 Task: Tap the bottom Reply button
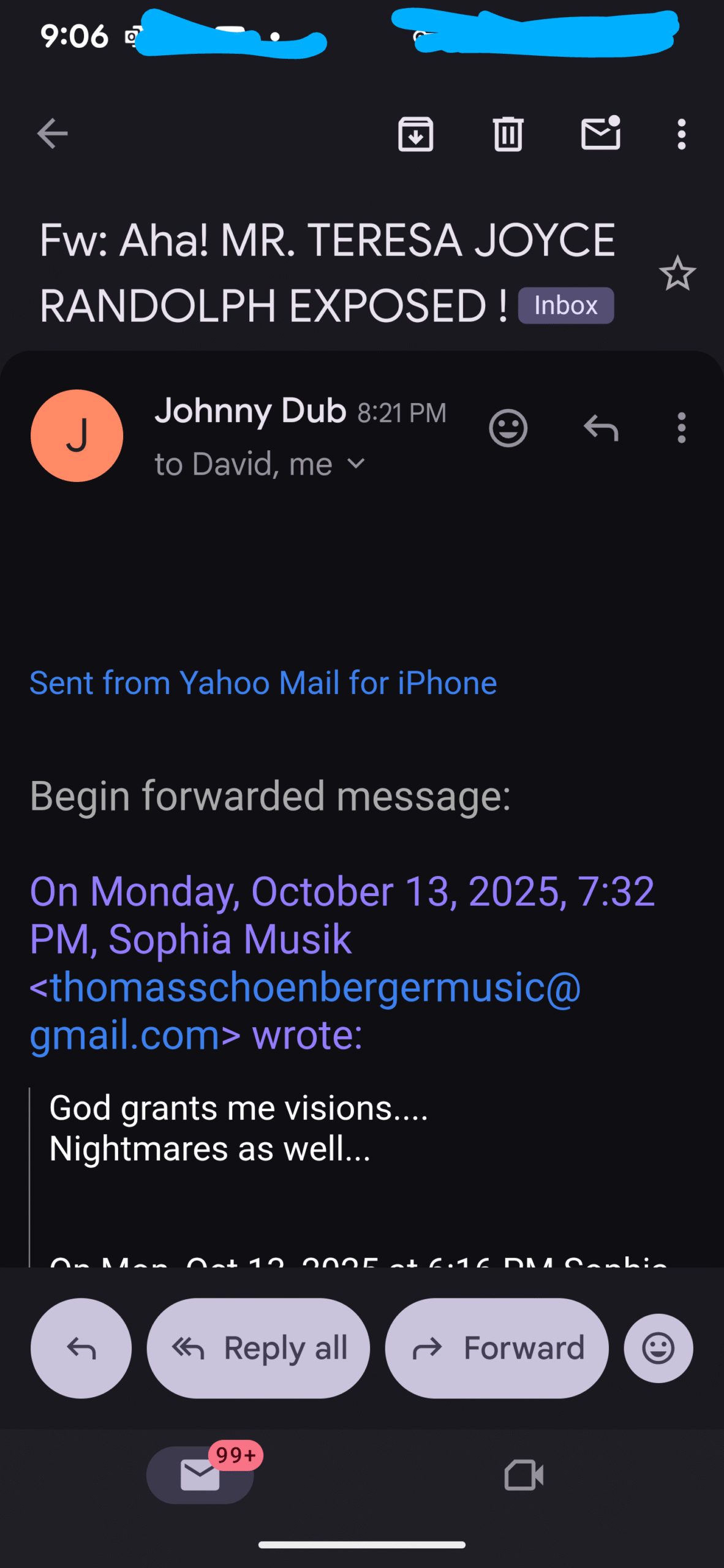click(81, 1348)
